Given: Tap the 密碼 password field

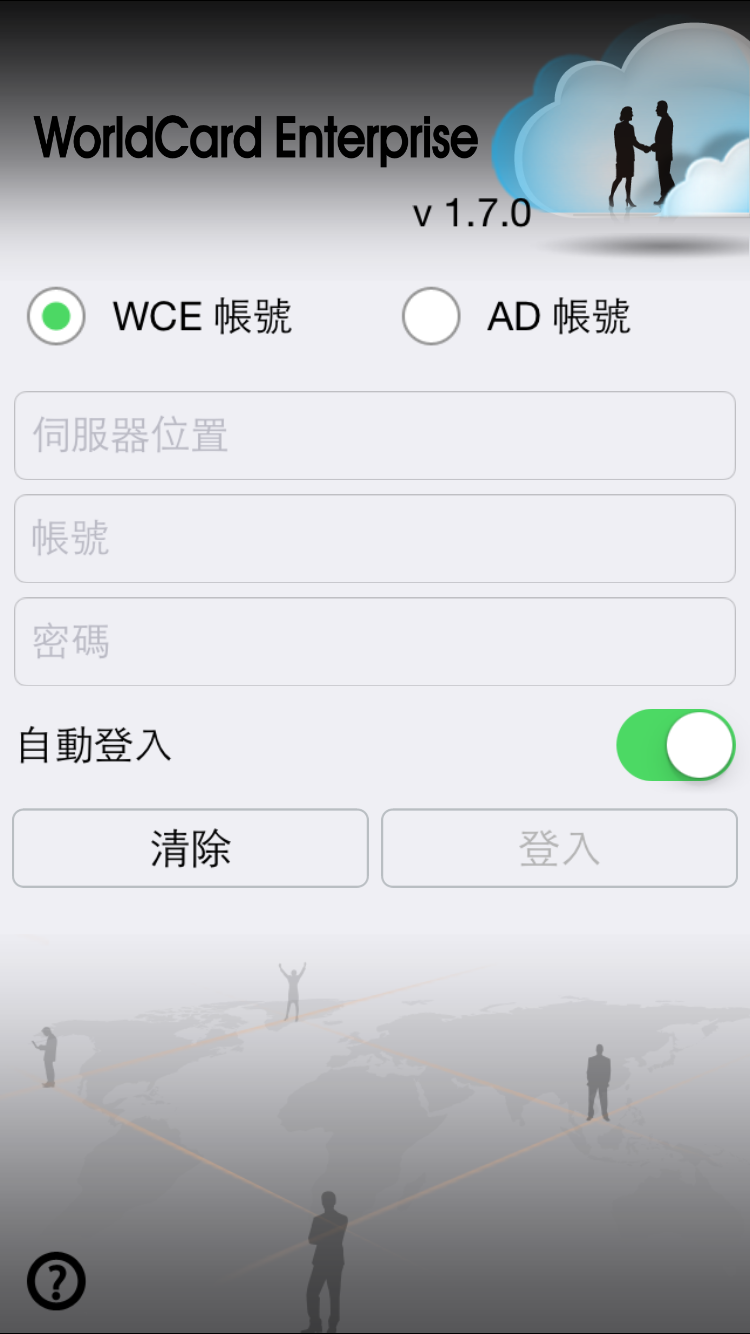Looking at the screenshot, I should pyautogui.click(x=375, y=642).
